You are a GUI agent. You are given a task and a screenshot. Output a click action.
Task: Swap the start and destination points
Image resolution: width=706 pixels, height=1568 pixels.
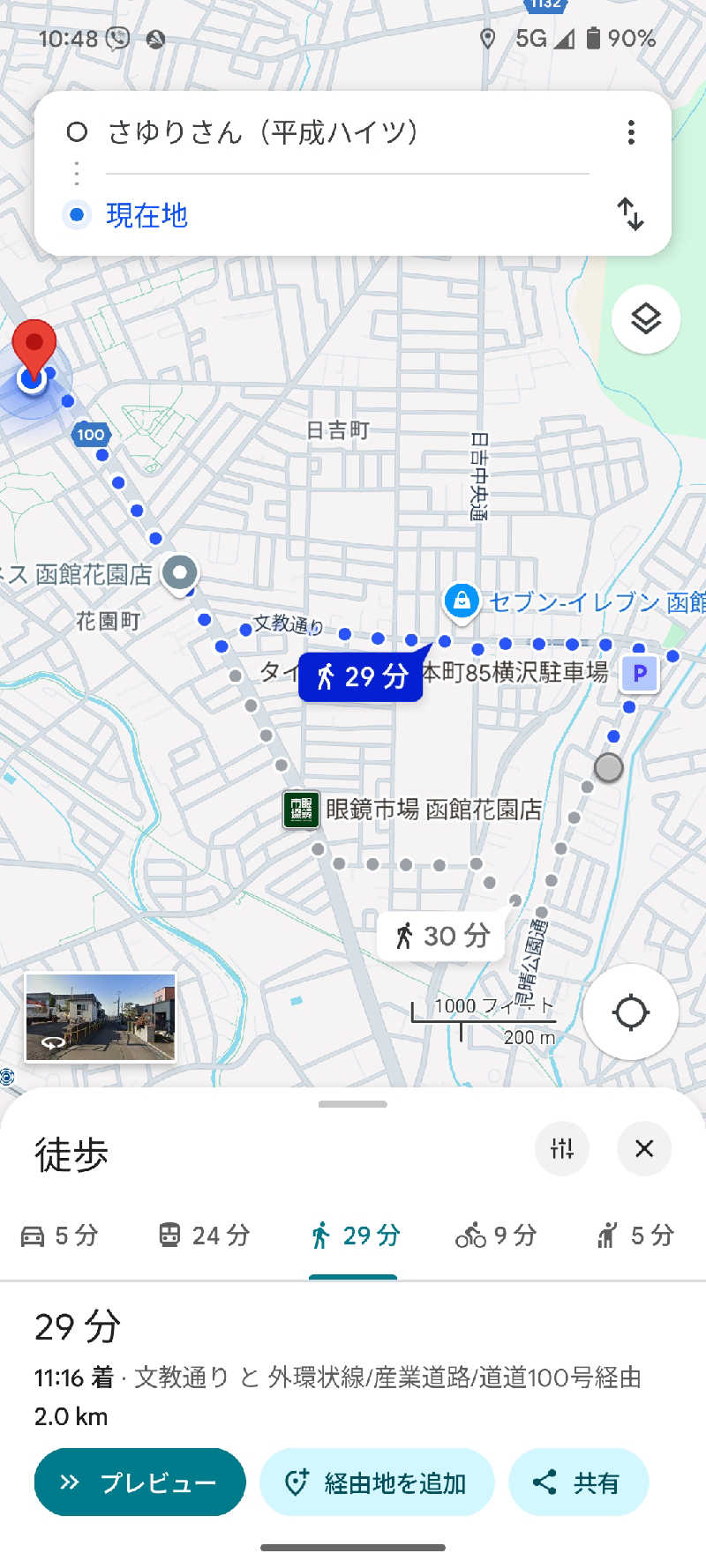630,214
